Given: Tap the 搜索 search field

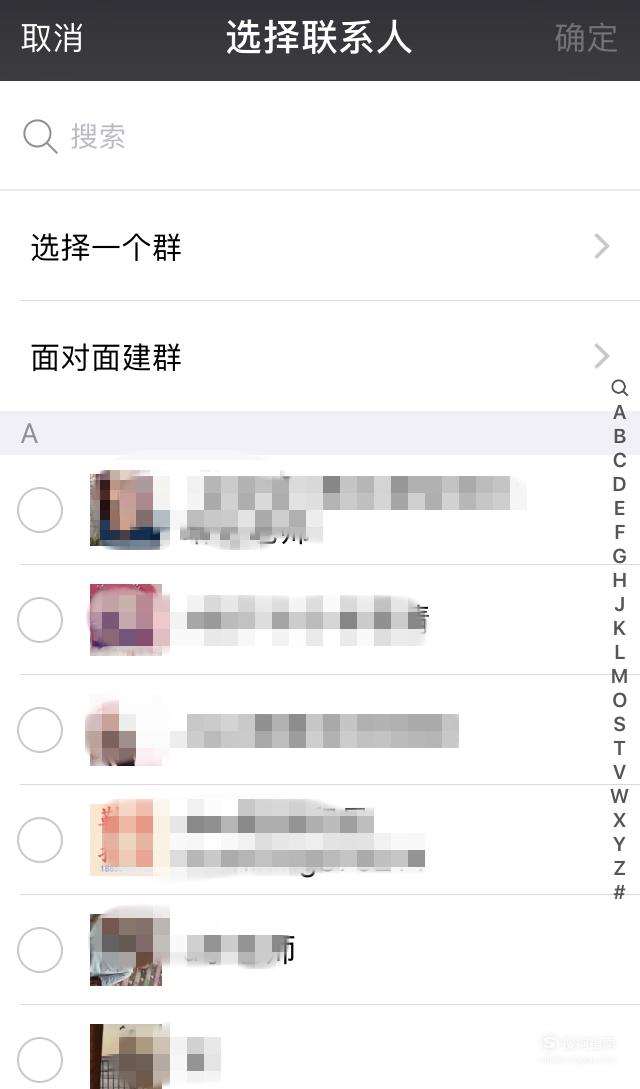Looking at the screenshot, I should [320, 136].
